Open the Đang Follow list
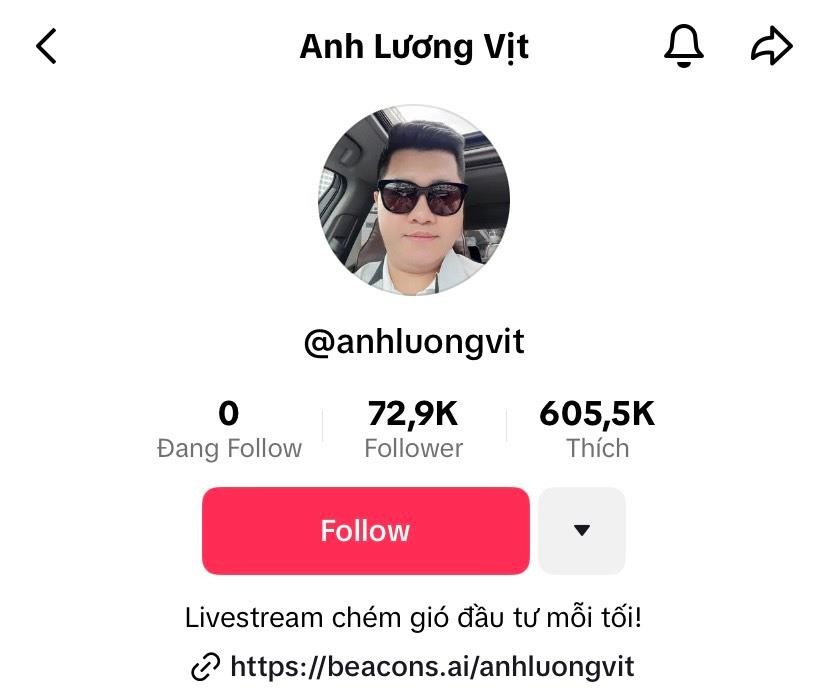The height and width of the screenshot is (691, 828). [x=229, y=430]
